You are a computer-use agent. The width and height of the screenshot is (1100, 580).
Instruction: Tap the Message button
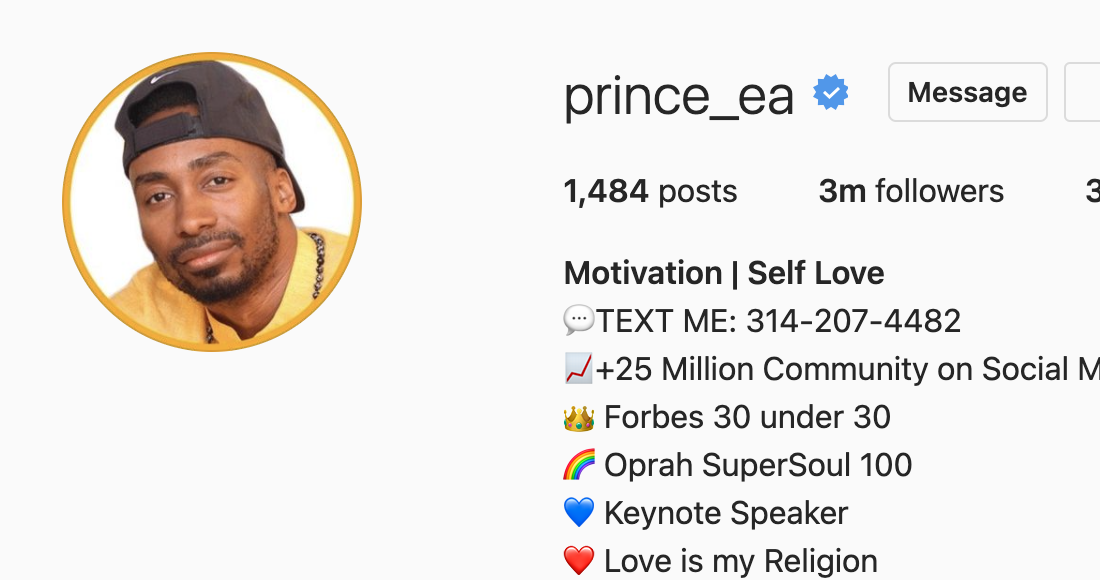(967, 92)
